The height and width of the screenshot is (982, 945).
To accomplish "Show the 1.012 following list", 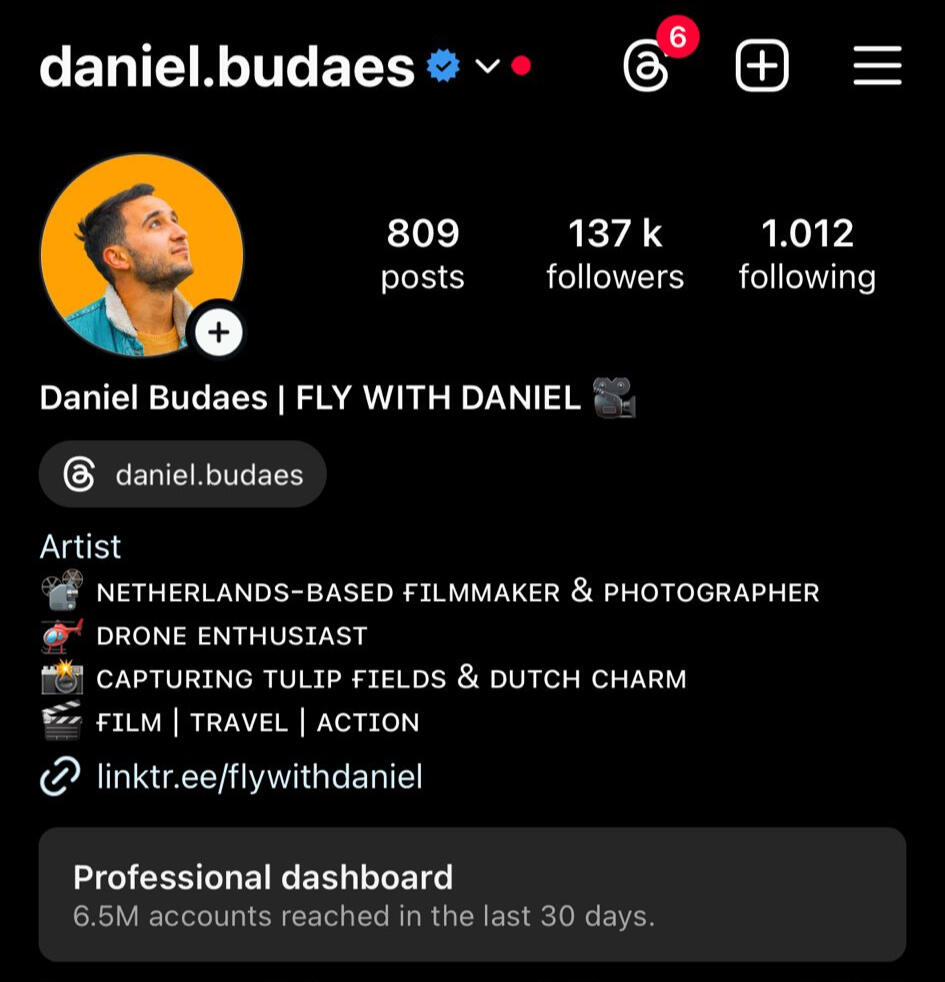I will pos(807,254).
